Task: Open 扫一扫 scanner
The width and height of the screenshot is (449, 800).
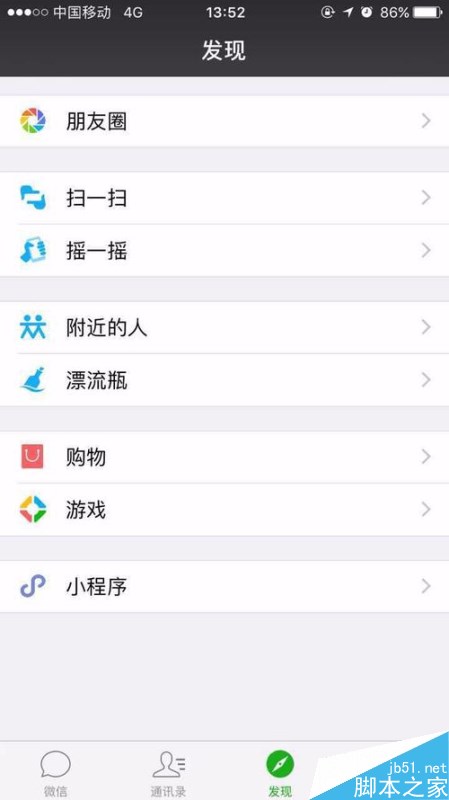Action: coord(224,198)
